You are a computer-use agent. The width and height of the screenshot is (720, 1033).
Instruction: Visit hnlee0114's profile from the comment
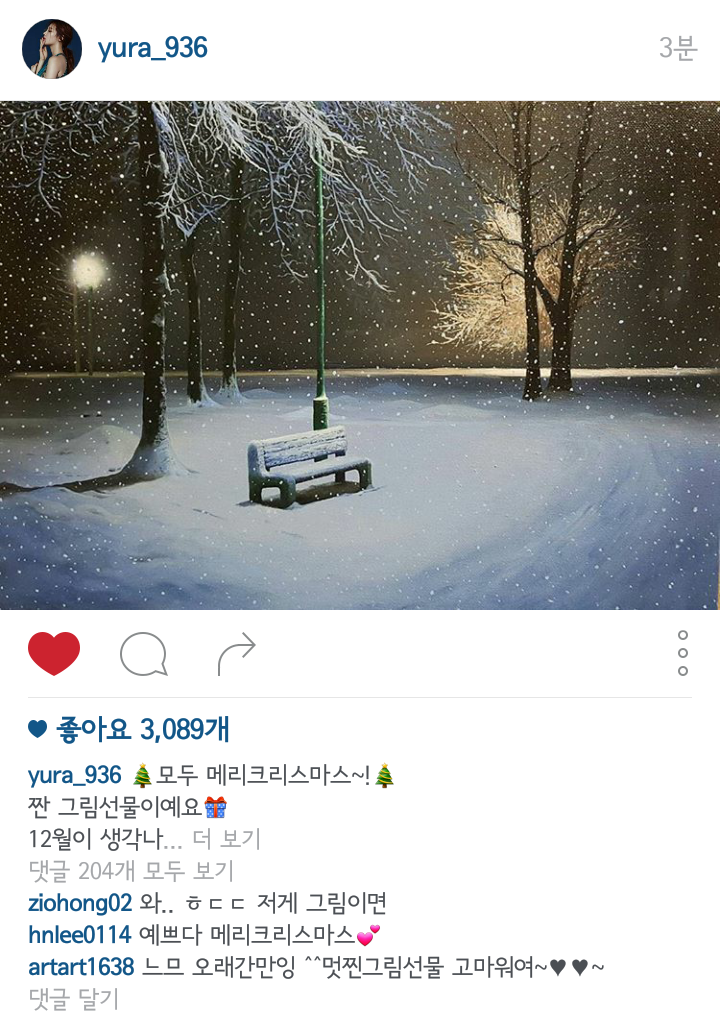(x=80, y=935)
